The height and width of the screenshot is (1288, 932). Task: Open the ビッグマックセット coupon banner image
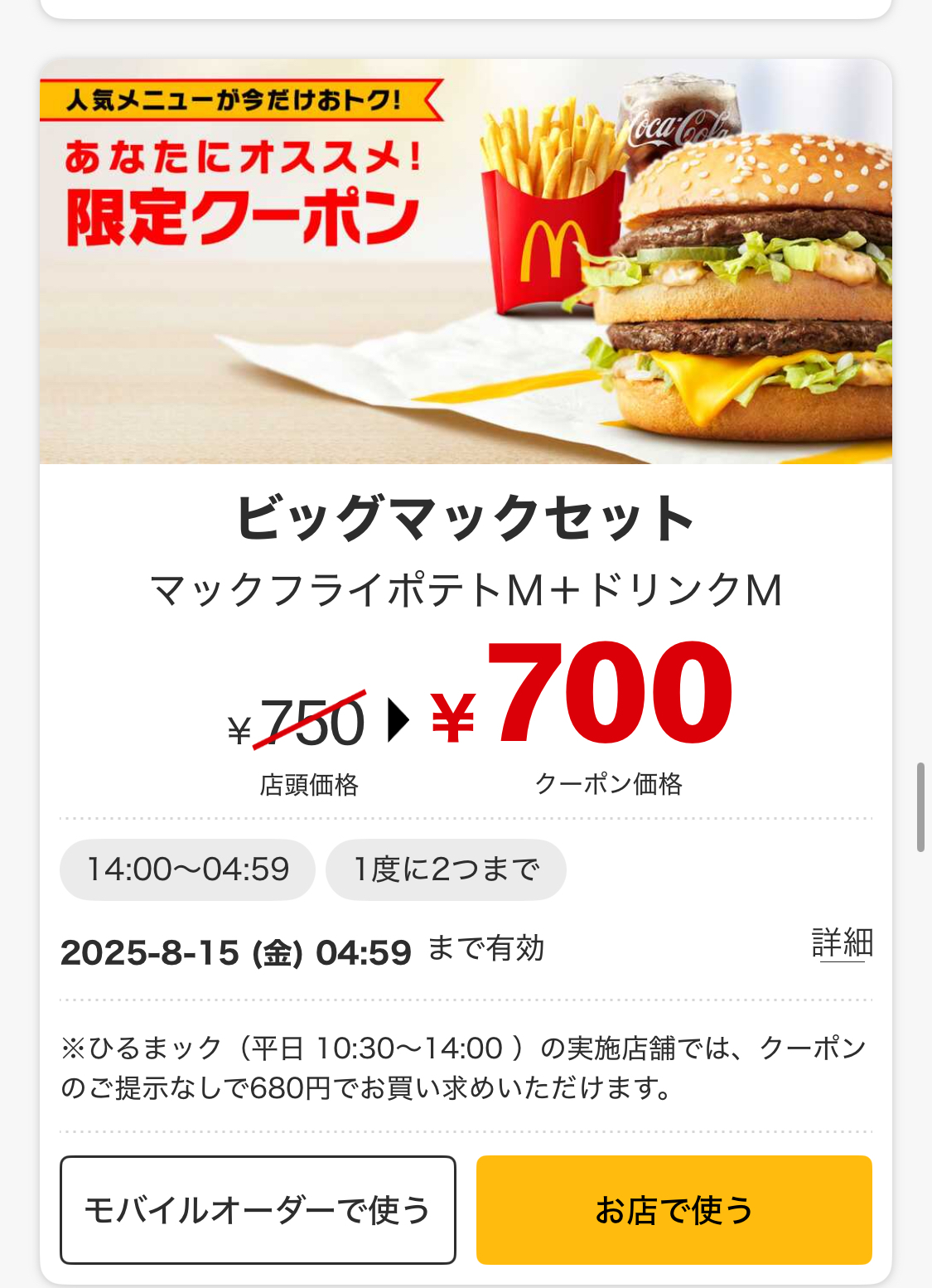[x=466, y=261]
